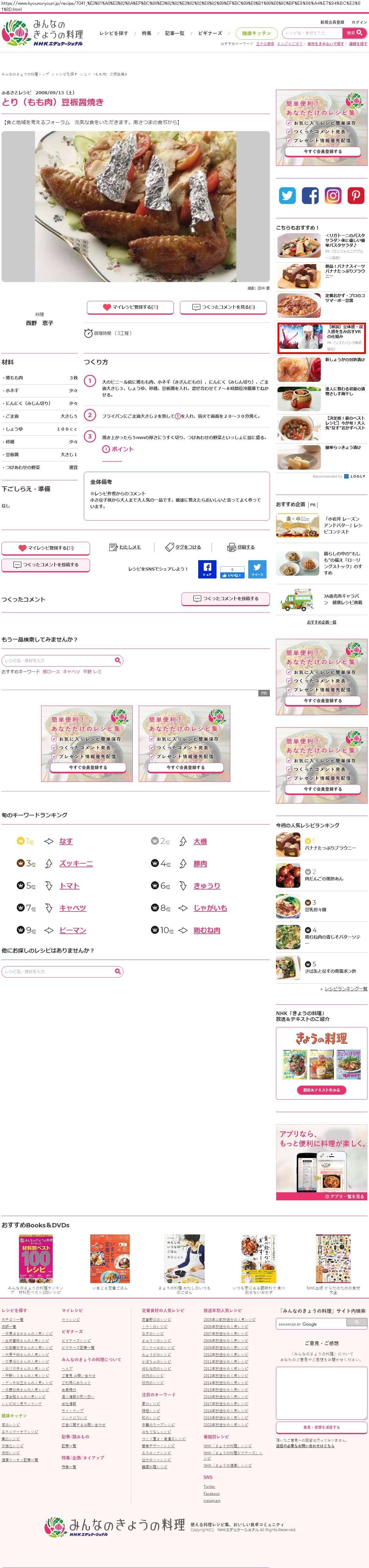Viewport: 369px width, 1568px height.
Task: Open recommended 新しょうがの甘酢漬け recipe
Action: [344, 360]
